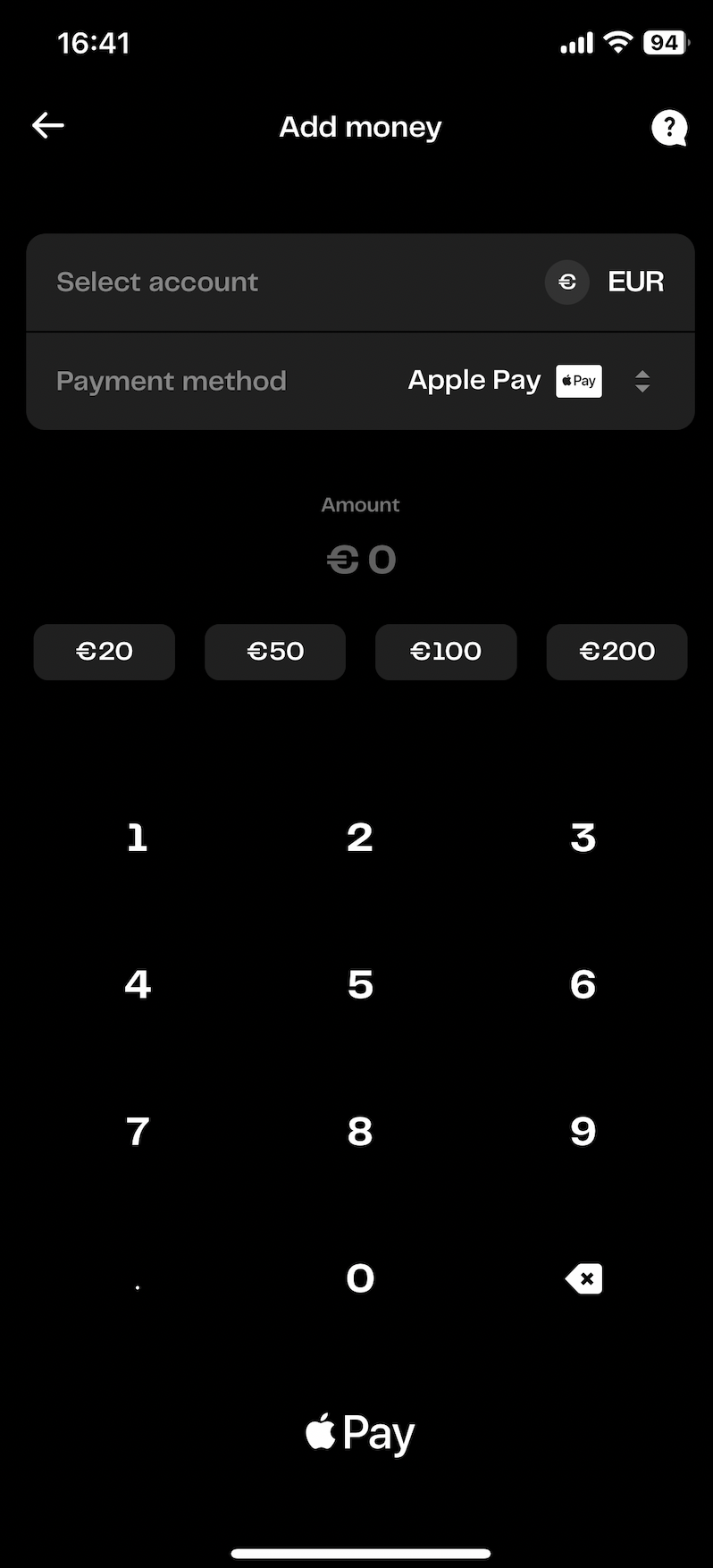The width and height of the screenshot is (713, 1568).
Task: Pay with the Apple Pay button
Action: [x=360, y=1433]
